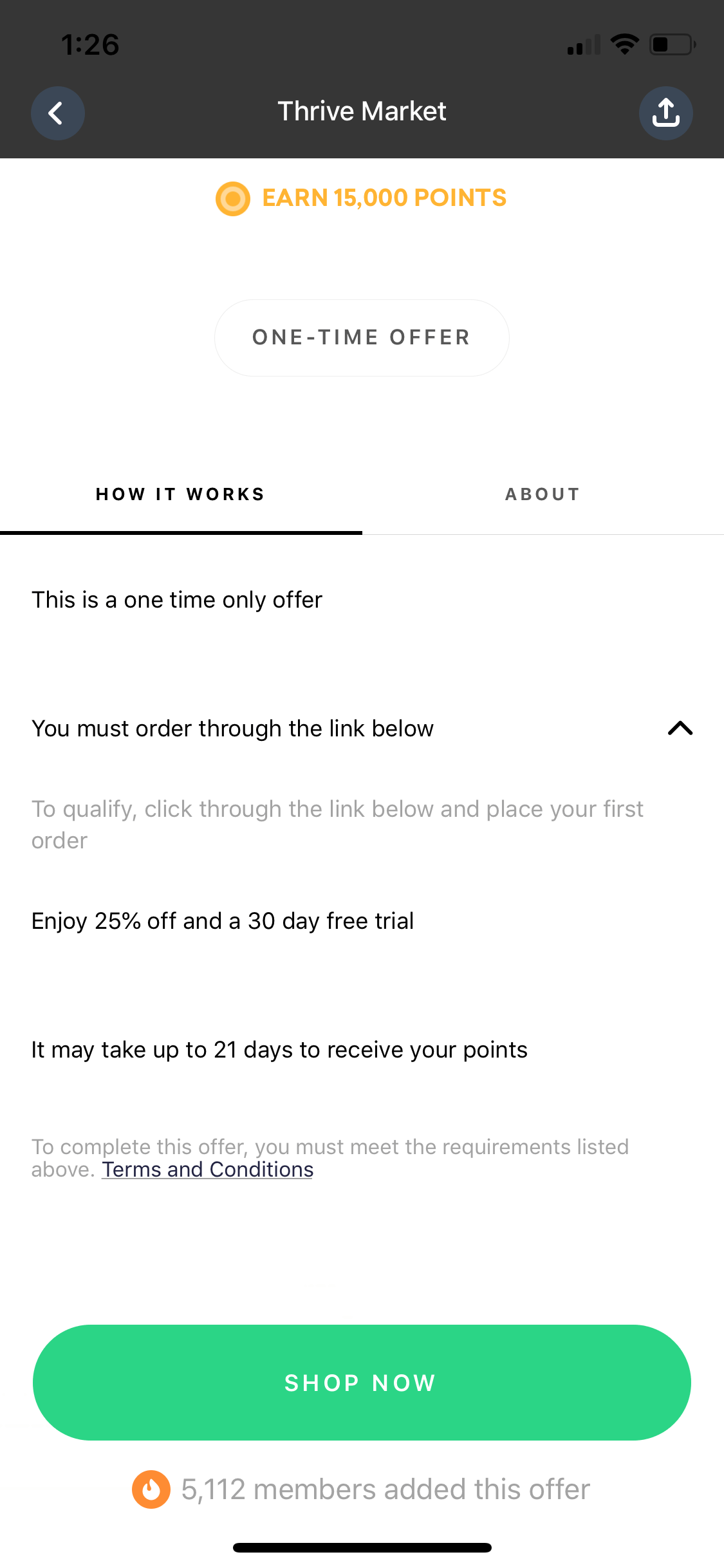Image resolution: width=724 pixels, height=1568 pixels.
Task: Switch to the About tab
Action: coord(543,494)
